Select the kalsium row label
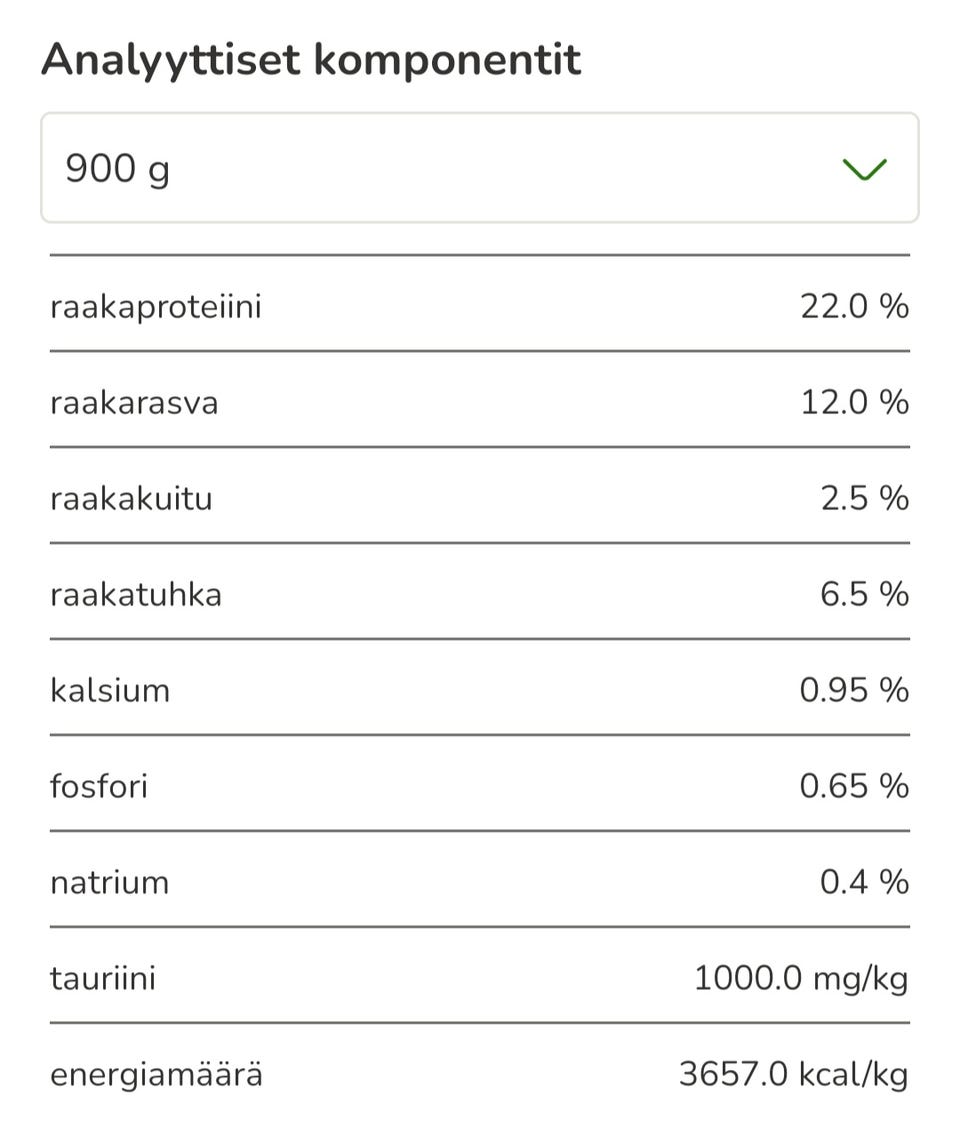This screenshot has height=1126, width=960. click(x=111, y=690)
